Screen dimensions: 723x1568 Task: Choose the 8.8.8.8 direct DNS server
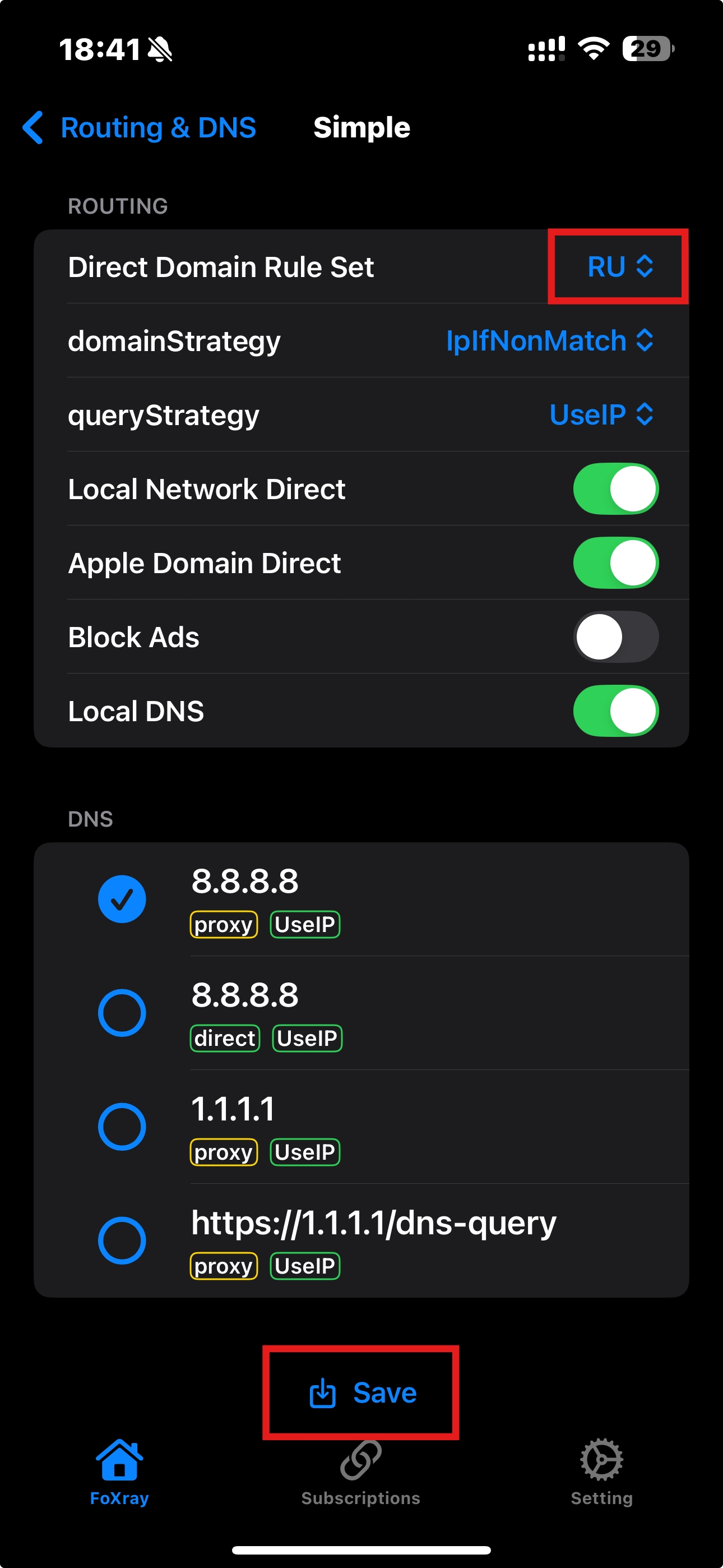122,1013
